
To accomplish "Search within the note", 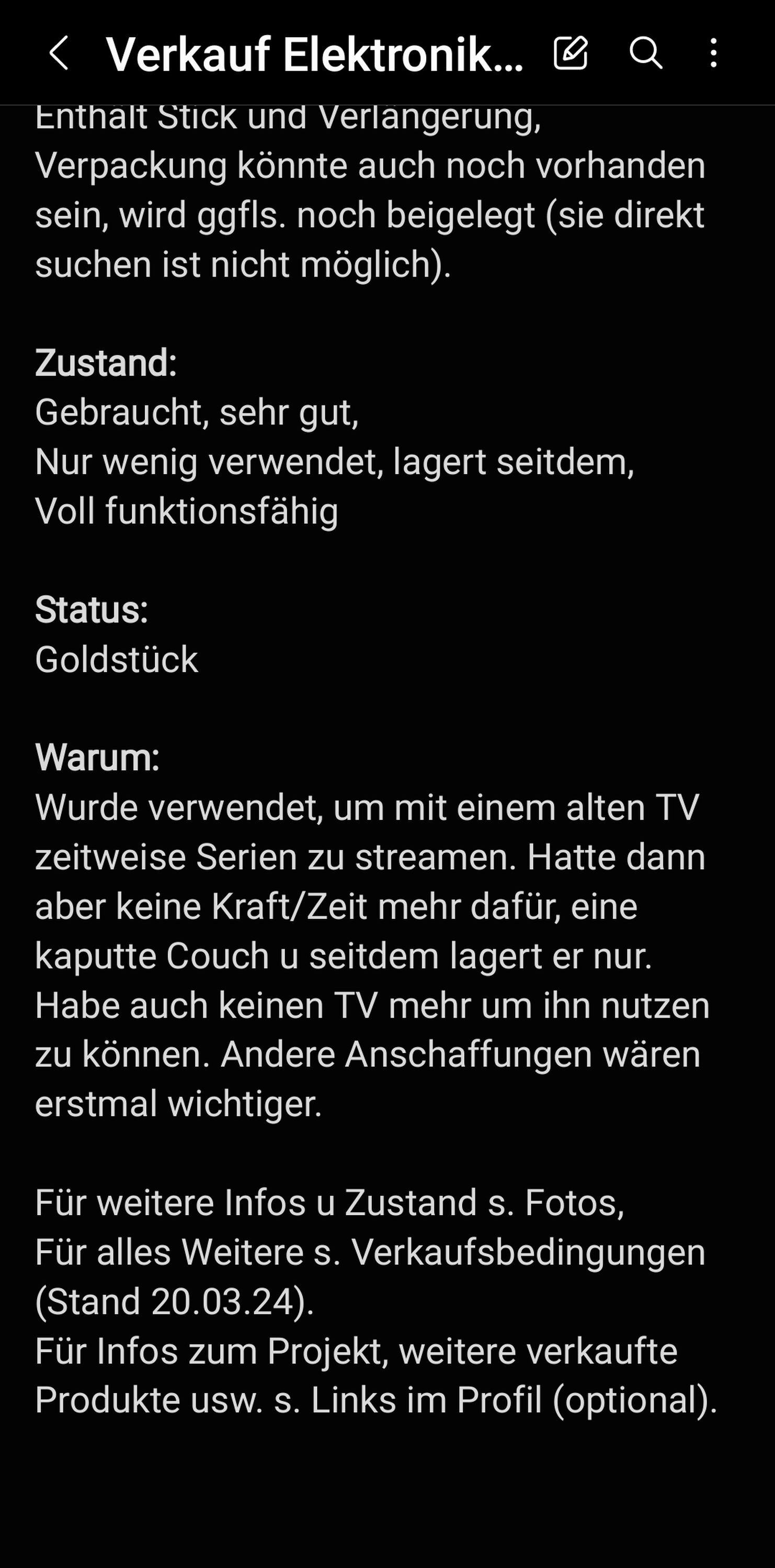I will [x=645, y=53].
